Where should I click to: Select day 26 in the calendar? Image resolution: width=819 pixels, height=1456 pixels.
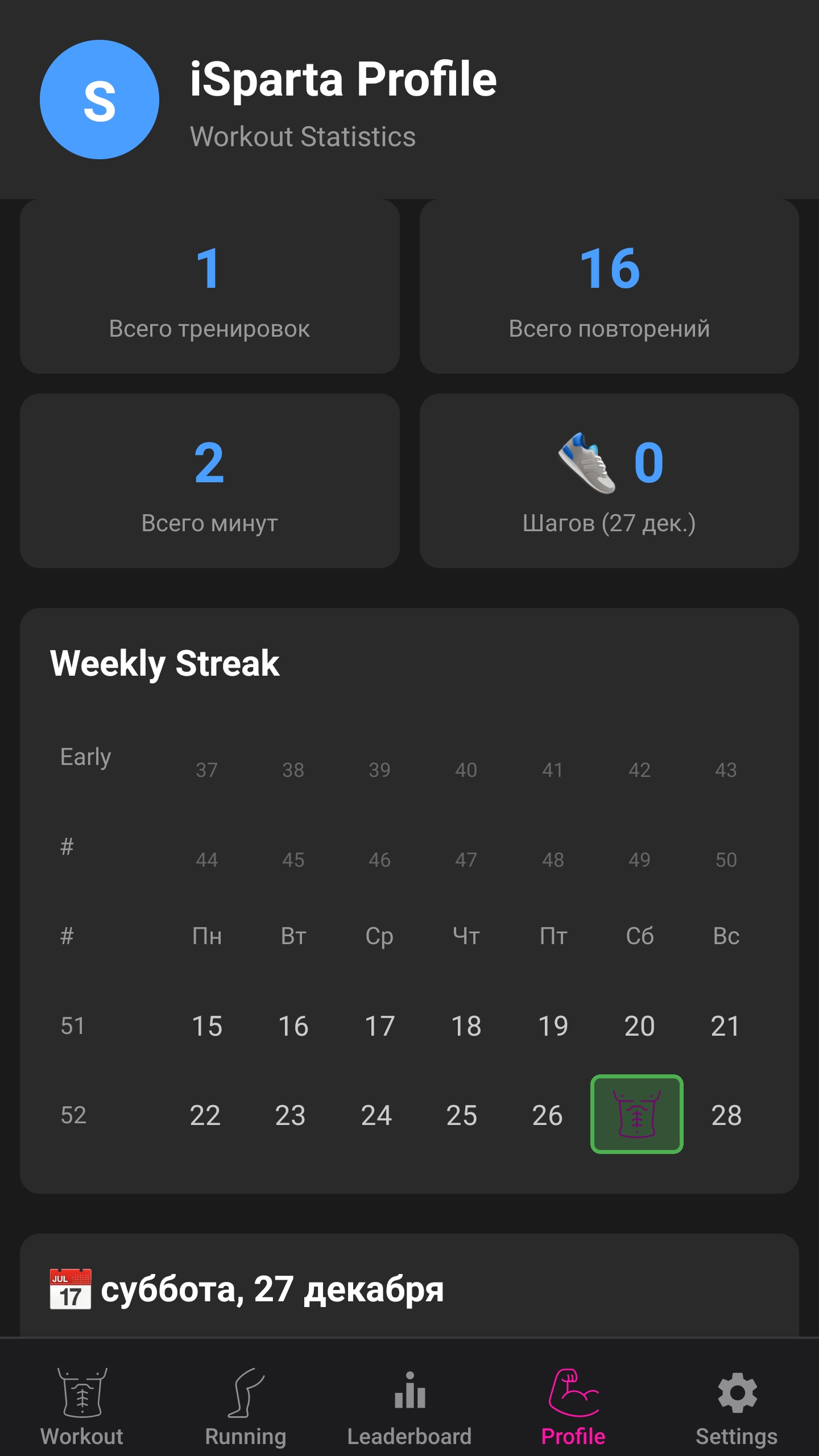point(547,1115)
